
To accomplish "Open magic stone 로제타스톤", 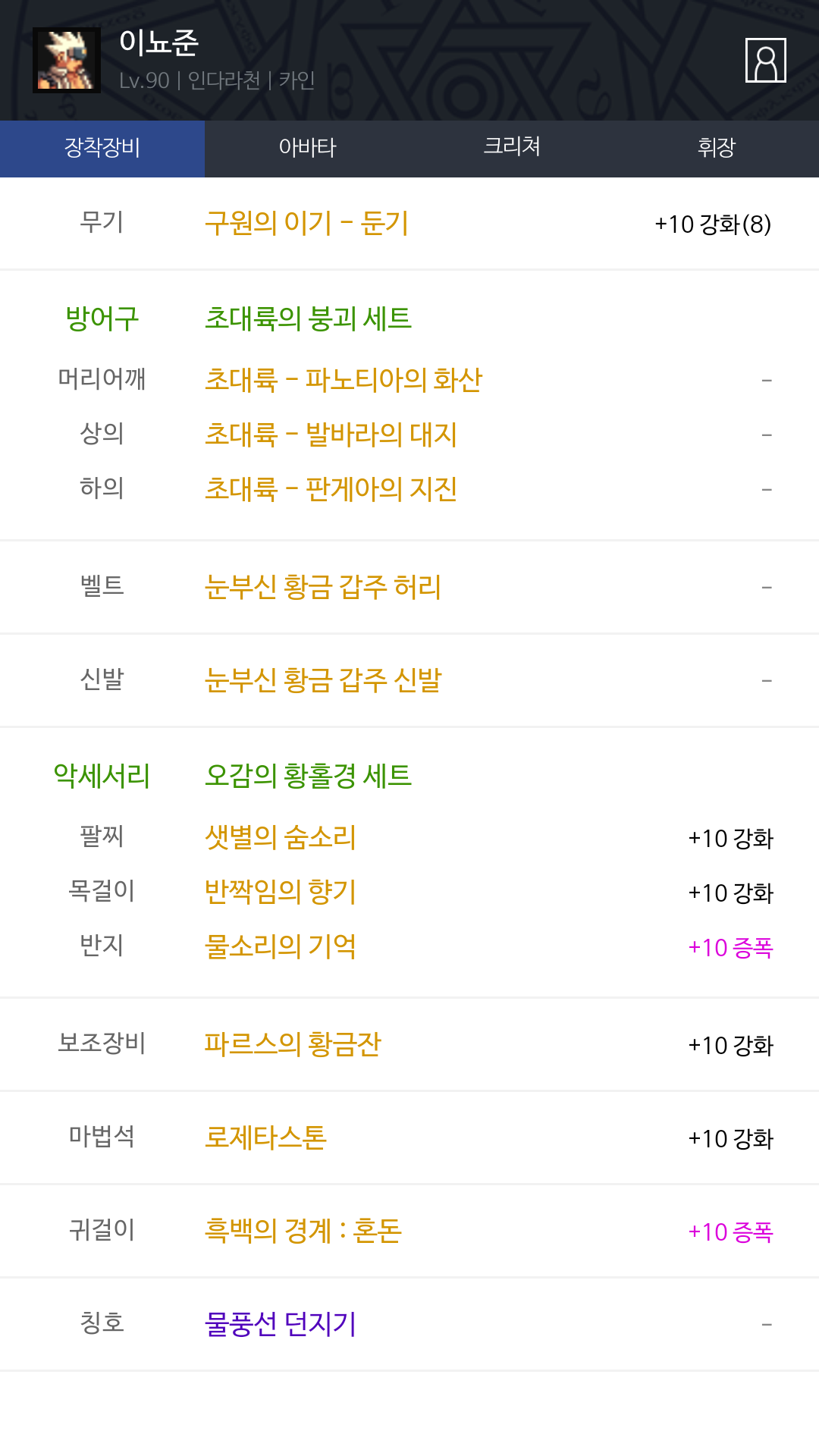I will [265, 1137].
